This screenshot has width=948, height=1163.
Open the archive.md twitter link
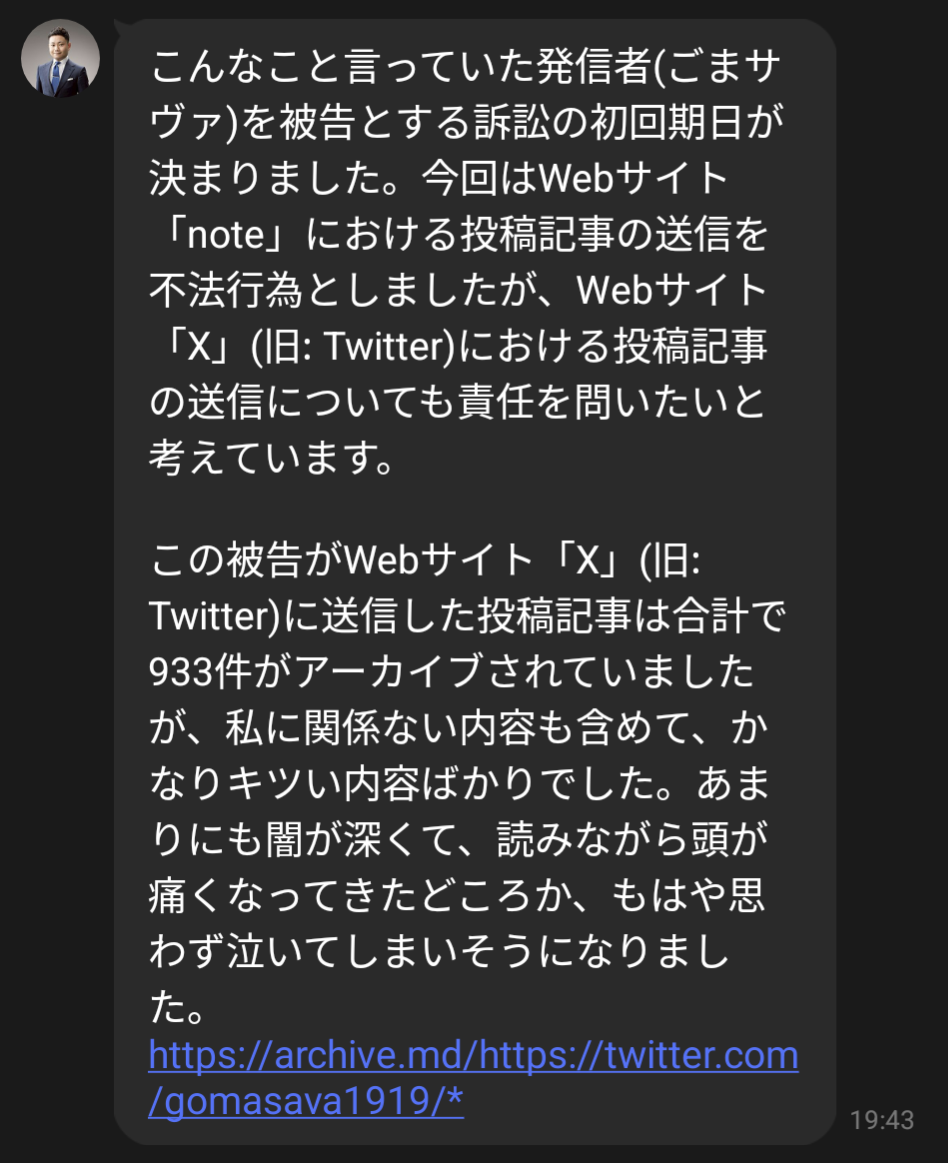point(472,1056)
